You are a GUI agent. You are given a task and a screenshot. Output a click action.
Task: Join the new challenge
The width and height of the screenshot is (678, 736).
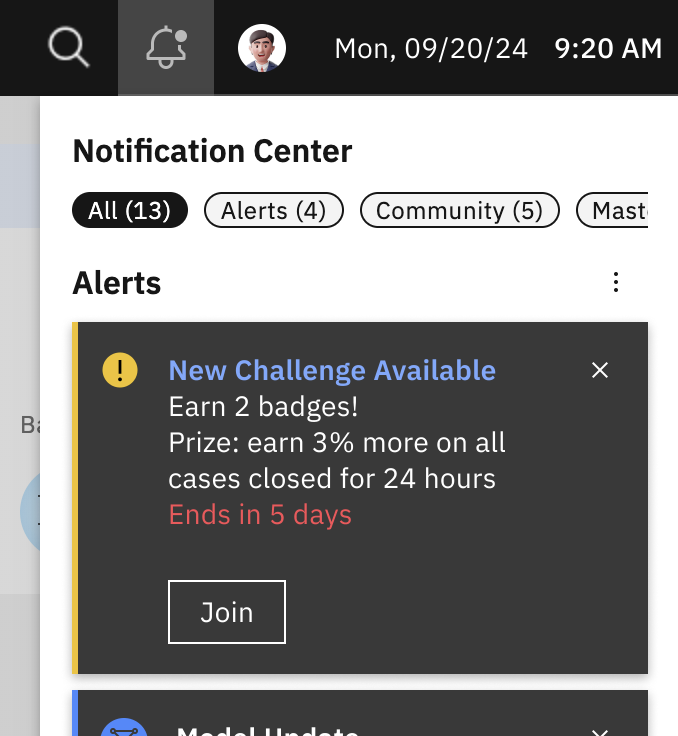tap(227, 612)
